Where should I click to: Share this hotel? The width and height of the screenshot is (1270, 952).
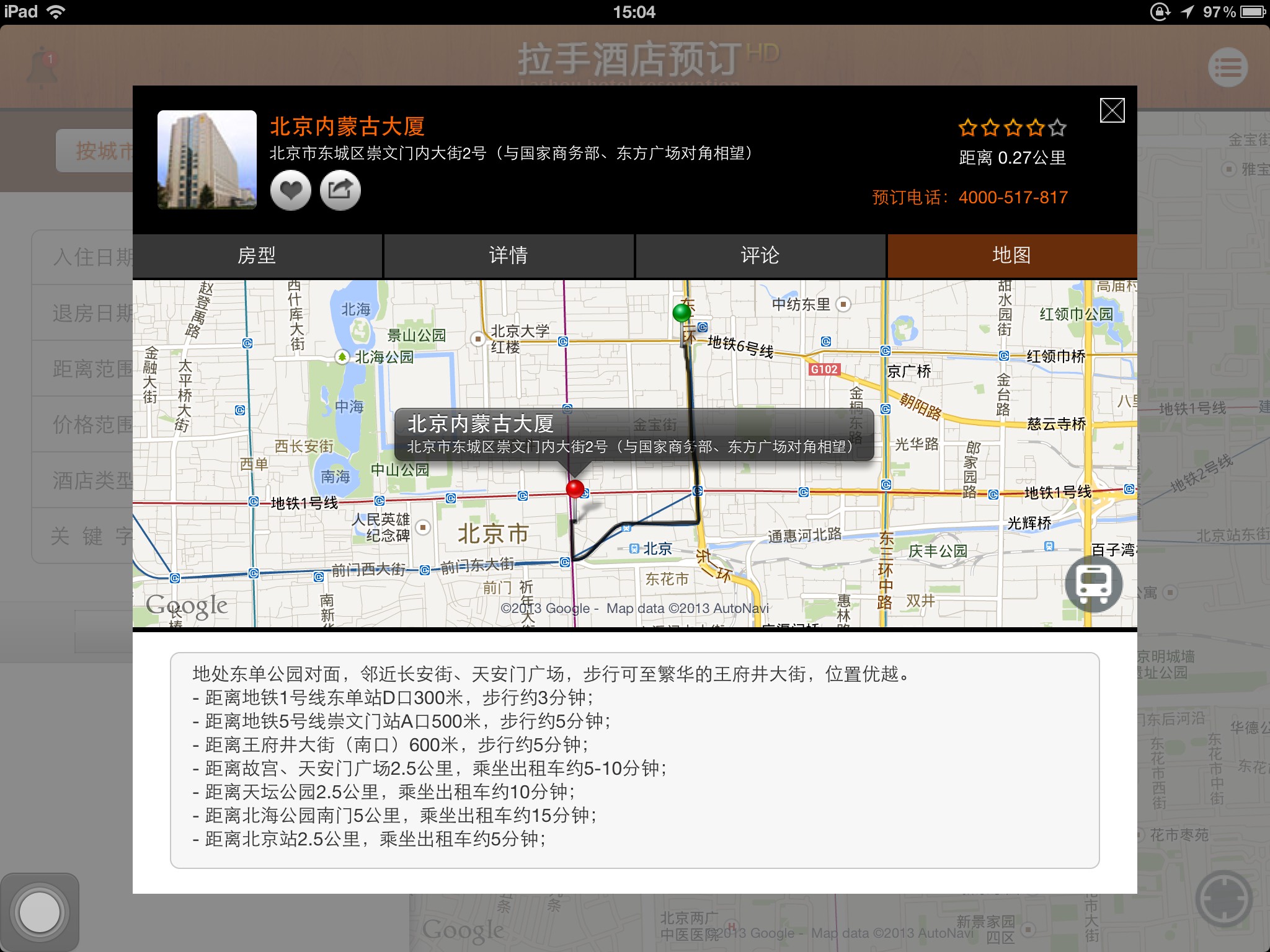340,190
